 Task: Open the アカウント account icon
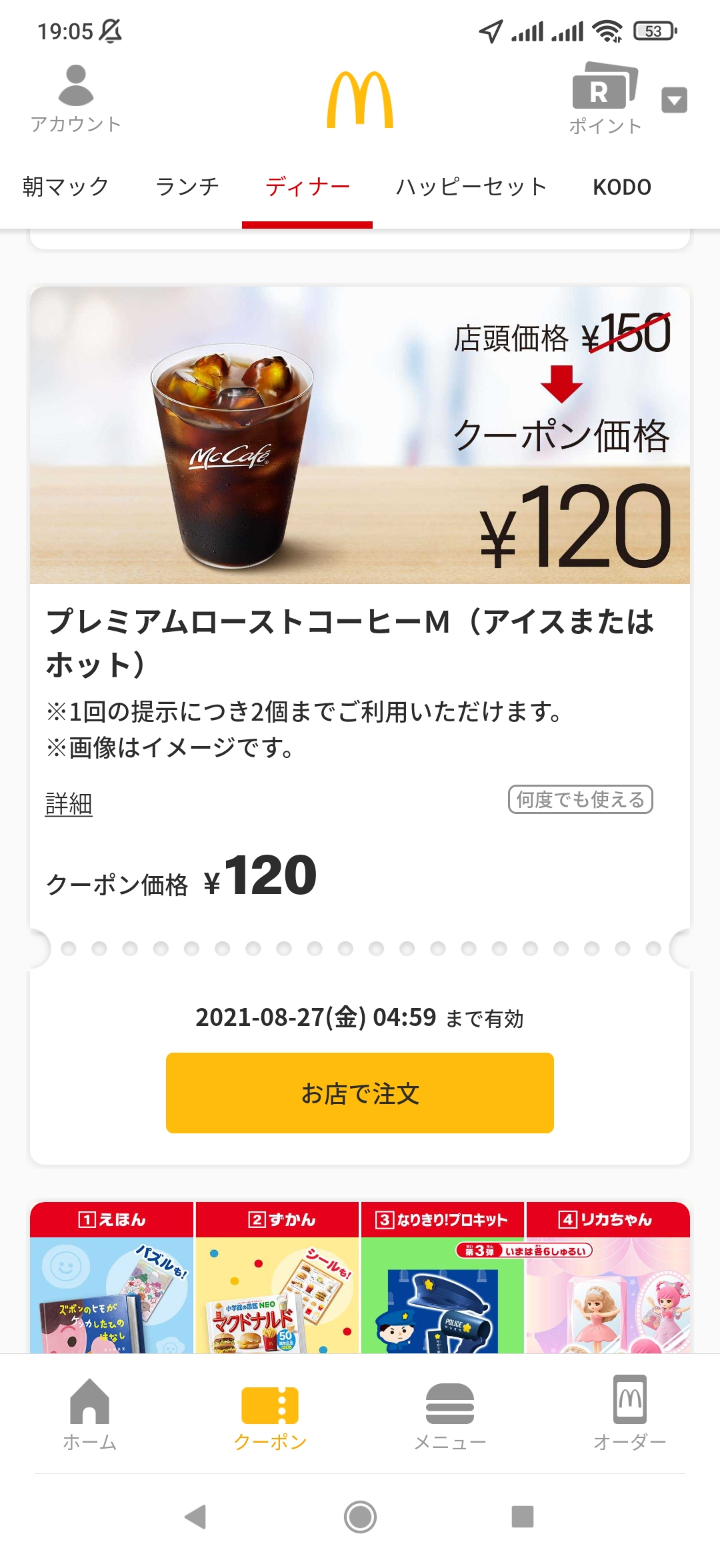[x=75, y=99]
